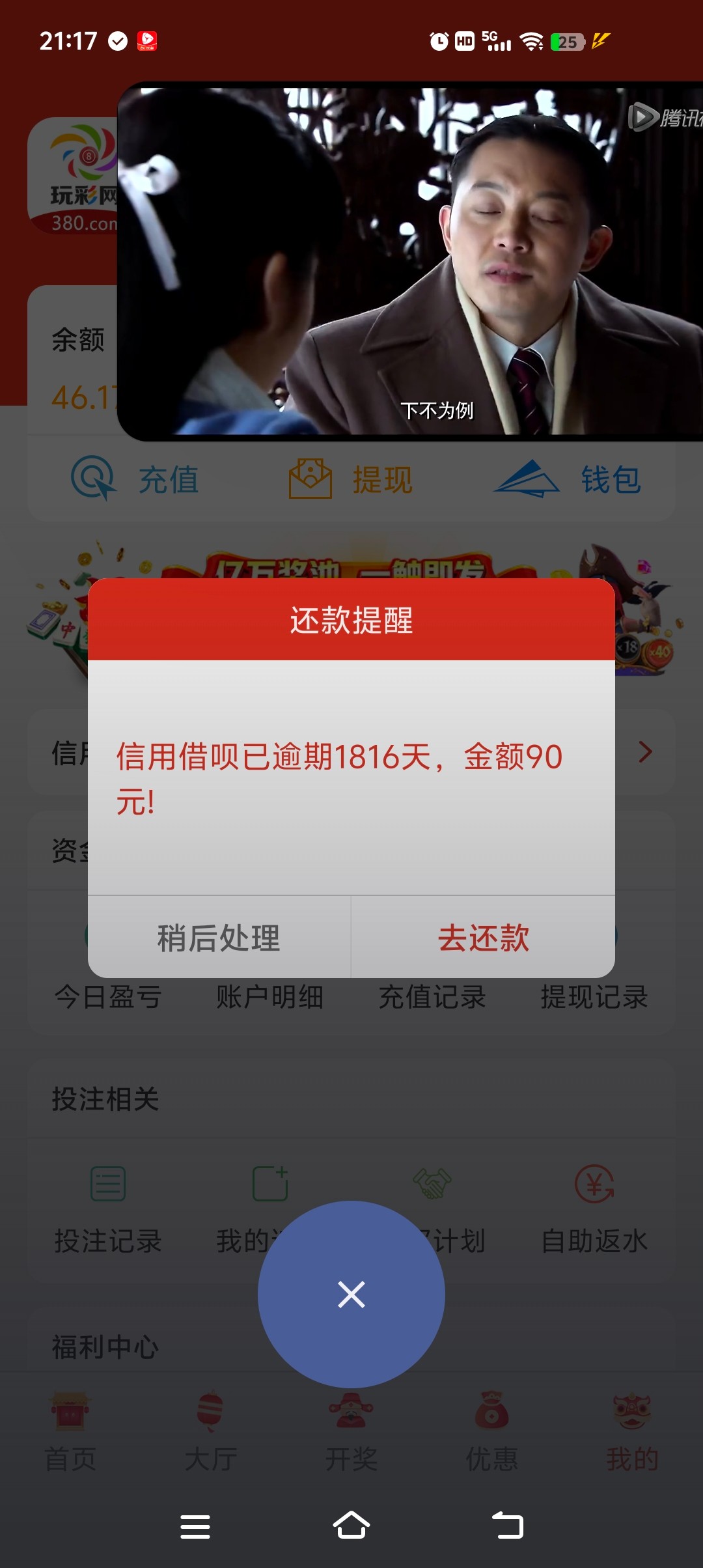
Task: Close the blue floating circle button
Action: tap(351, 1295)
